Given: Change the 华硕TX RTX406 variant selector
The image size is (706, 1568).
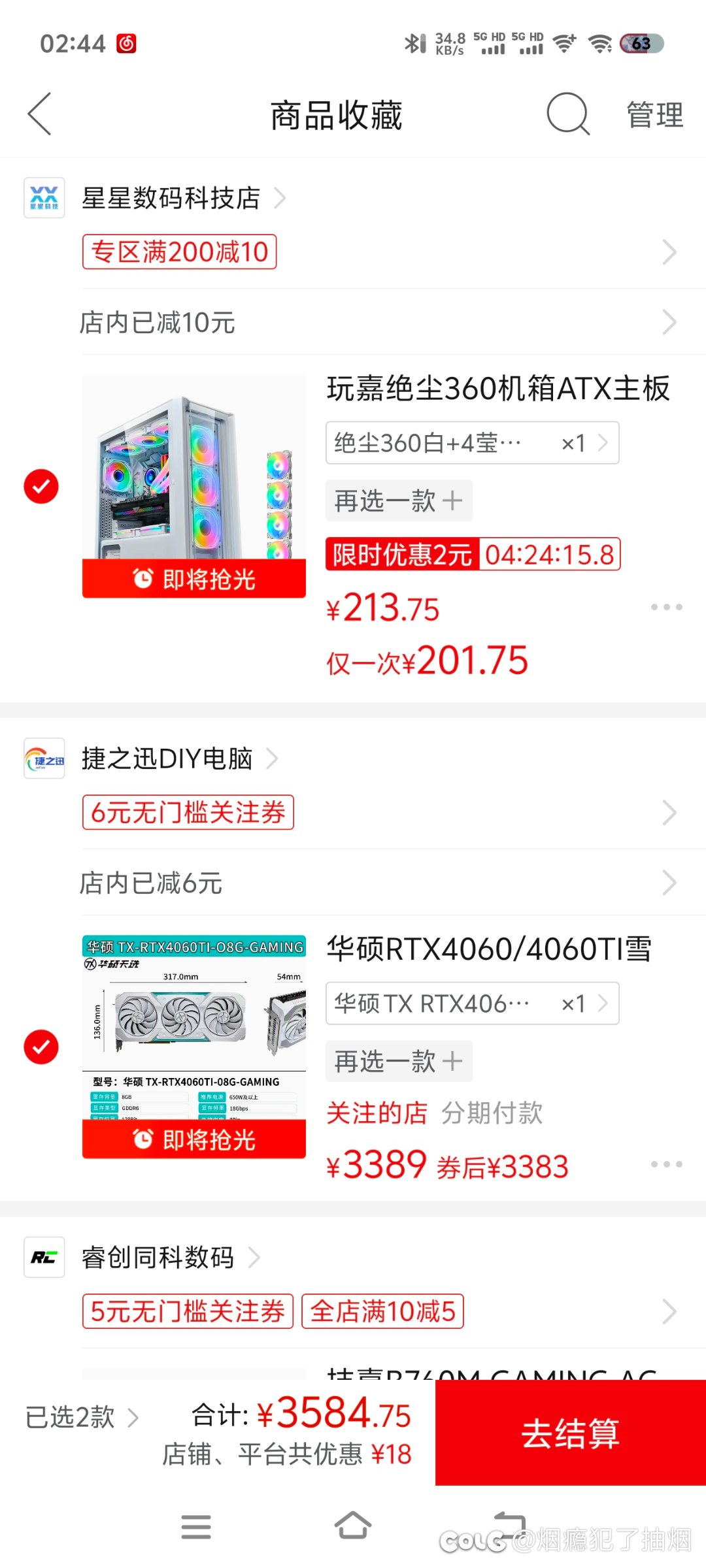Looking at the screenshot, I should 473,1004.
